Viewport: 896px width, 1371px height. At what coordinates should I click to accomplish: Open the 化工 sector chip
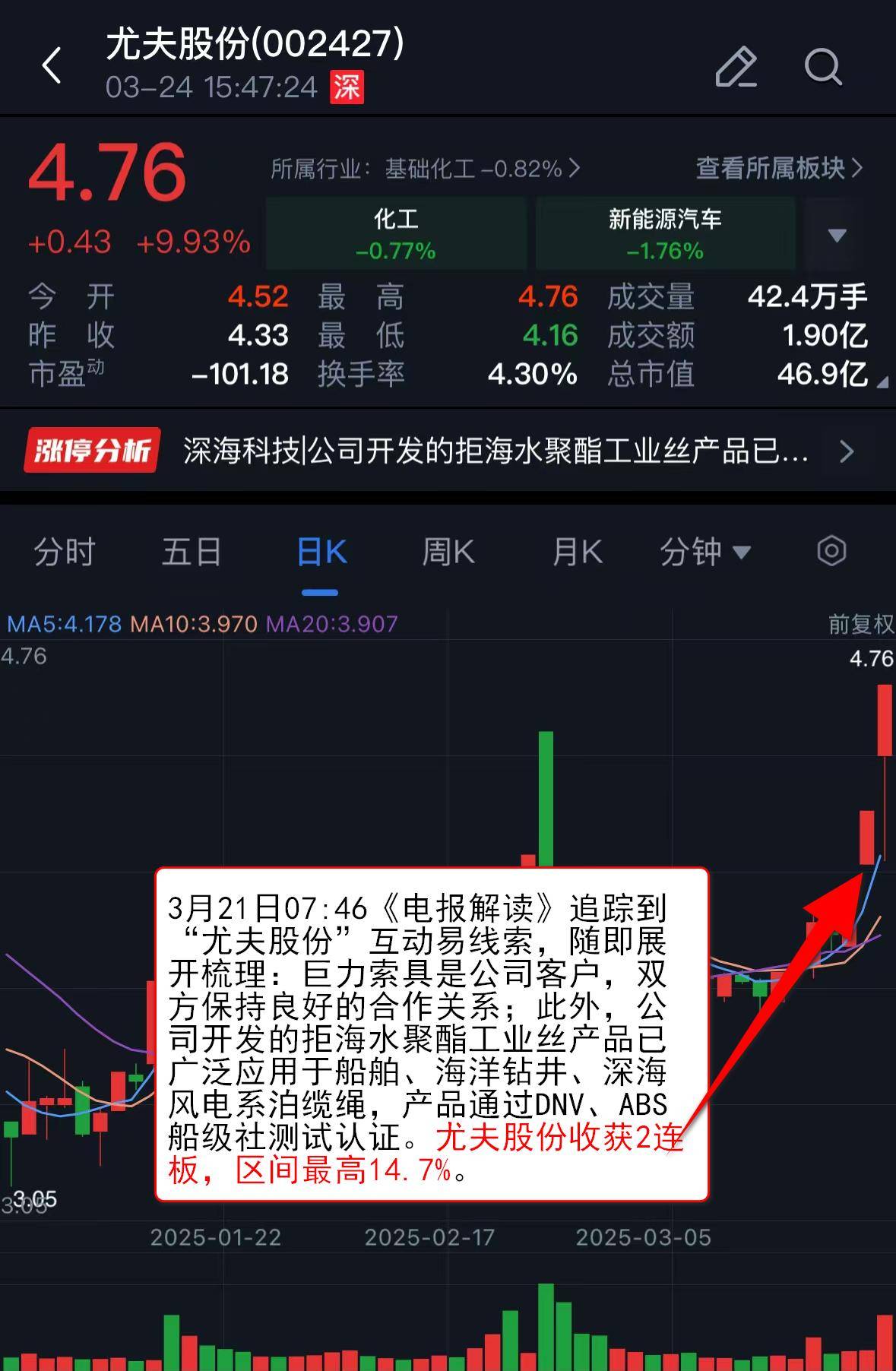tap(396, 233)
